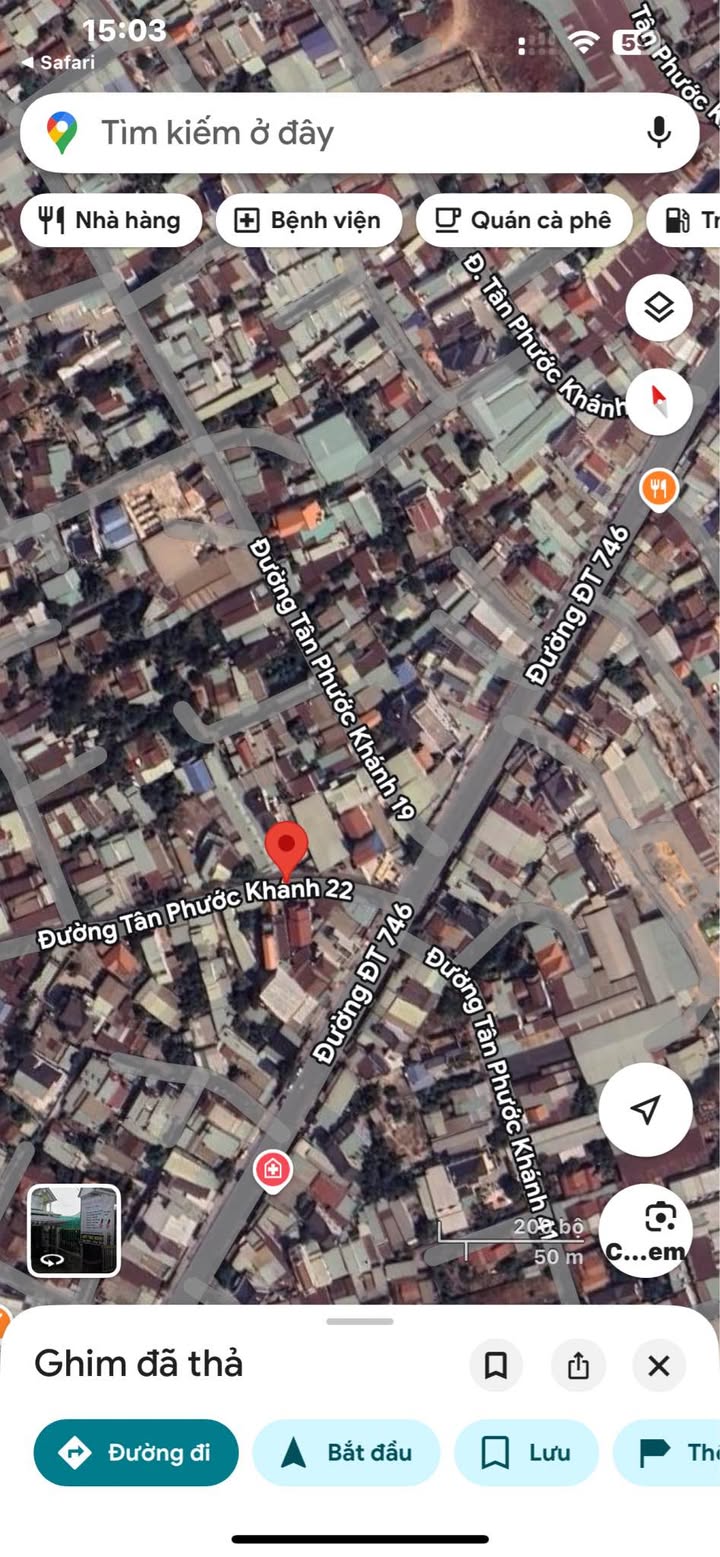Get directions with Đường đi

click(136, 1452)
